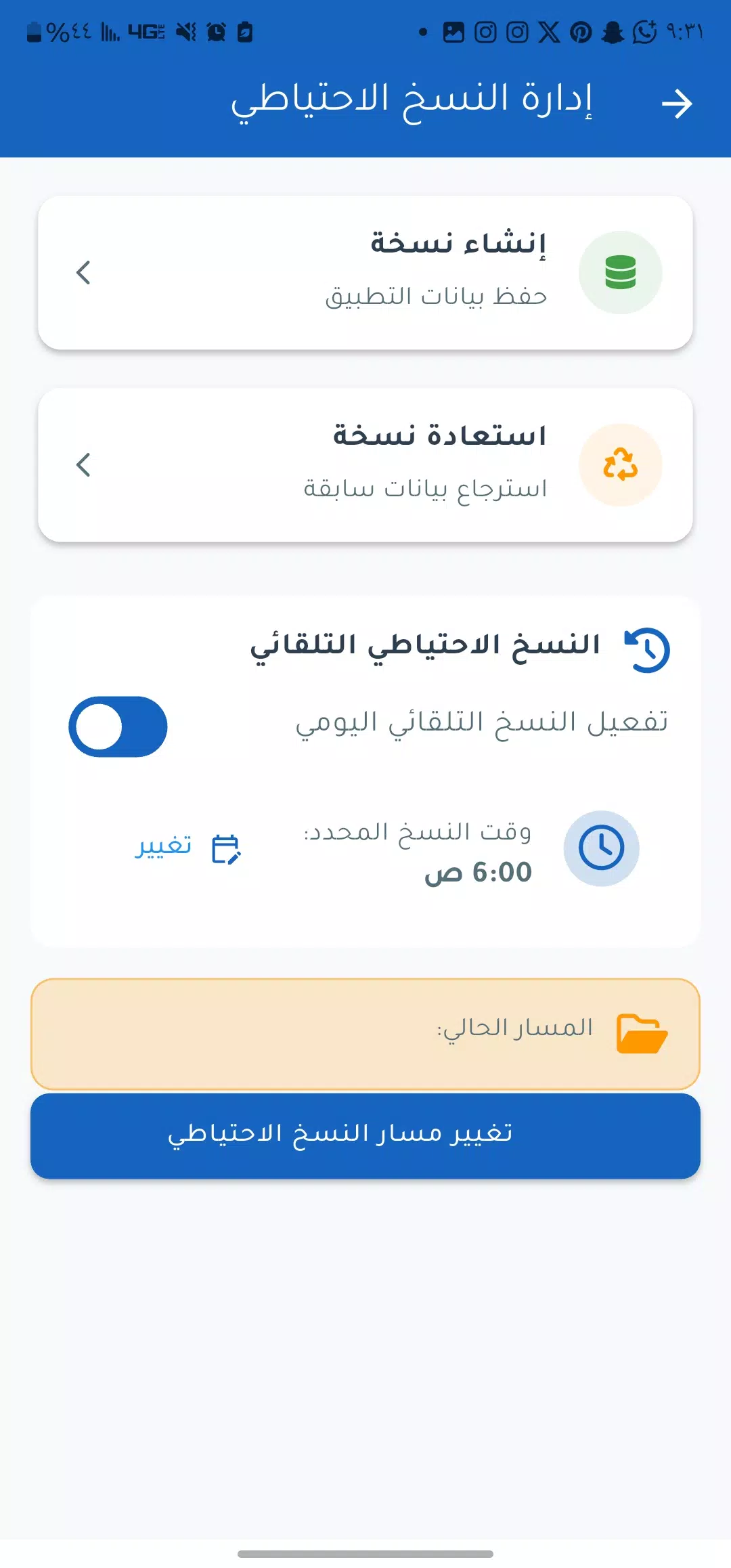The image size is (731, 1568).
Task: Tap تغيير مسار النسخ الاحتياطي button
Action: (365, 1135)
